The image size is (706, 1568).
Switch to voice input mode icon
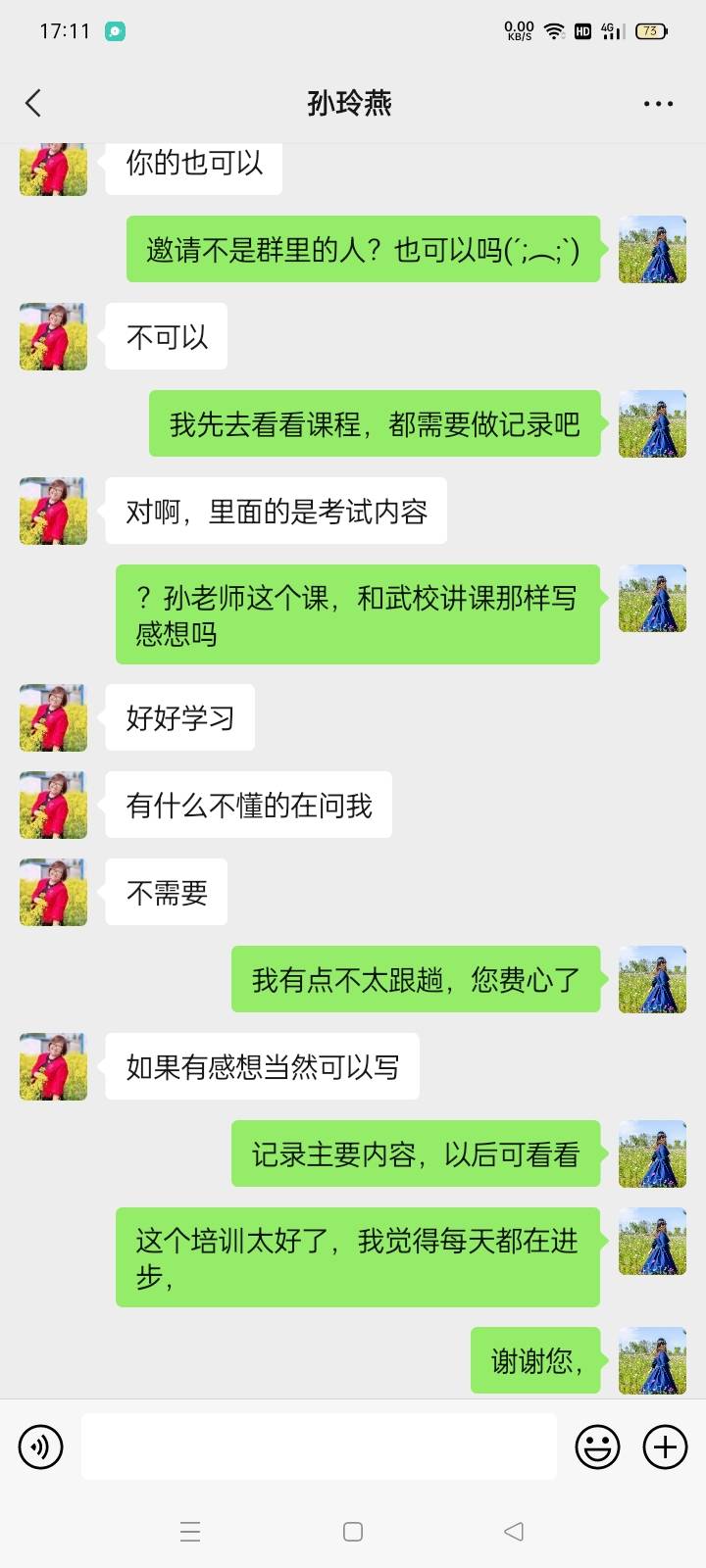(40, 1446)
